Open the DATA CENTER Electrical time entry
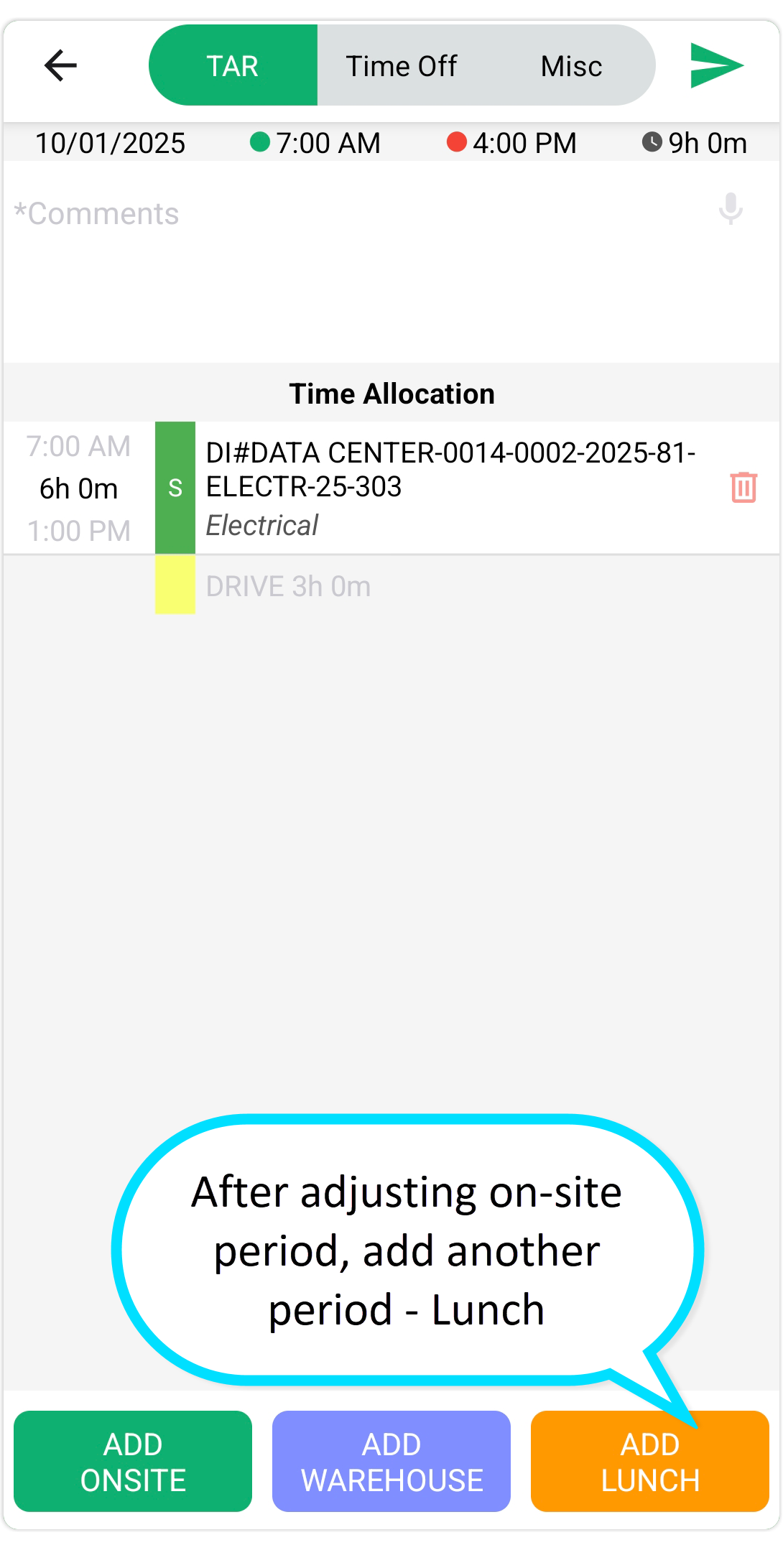The image size is (783, 1568). (450, 487)
